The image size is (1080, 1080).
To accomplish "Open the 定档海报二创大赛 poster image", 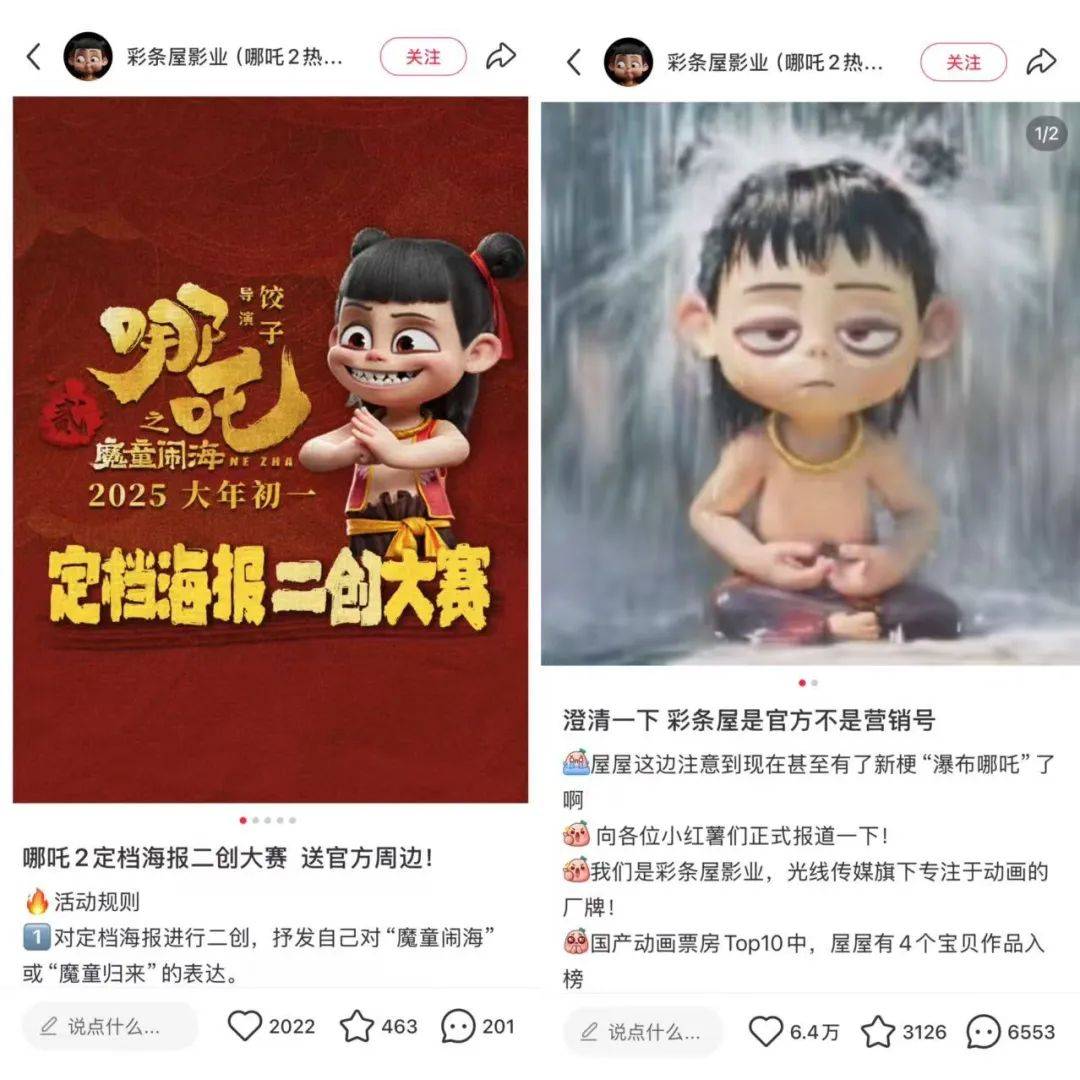I will click(x=270, y=450).
